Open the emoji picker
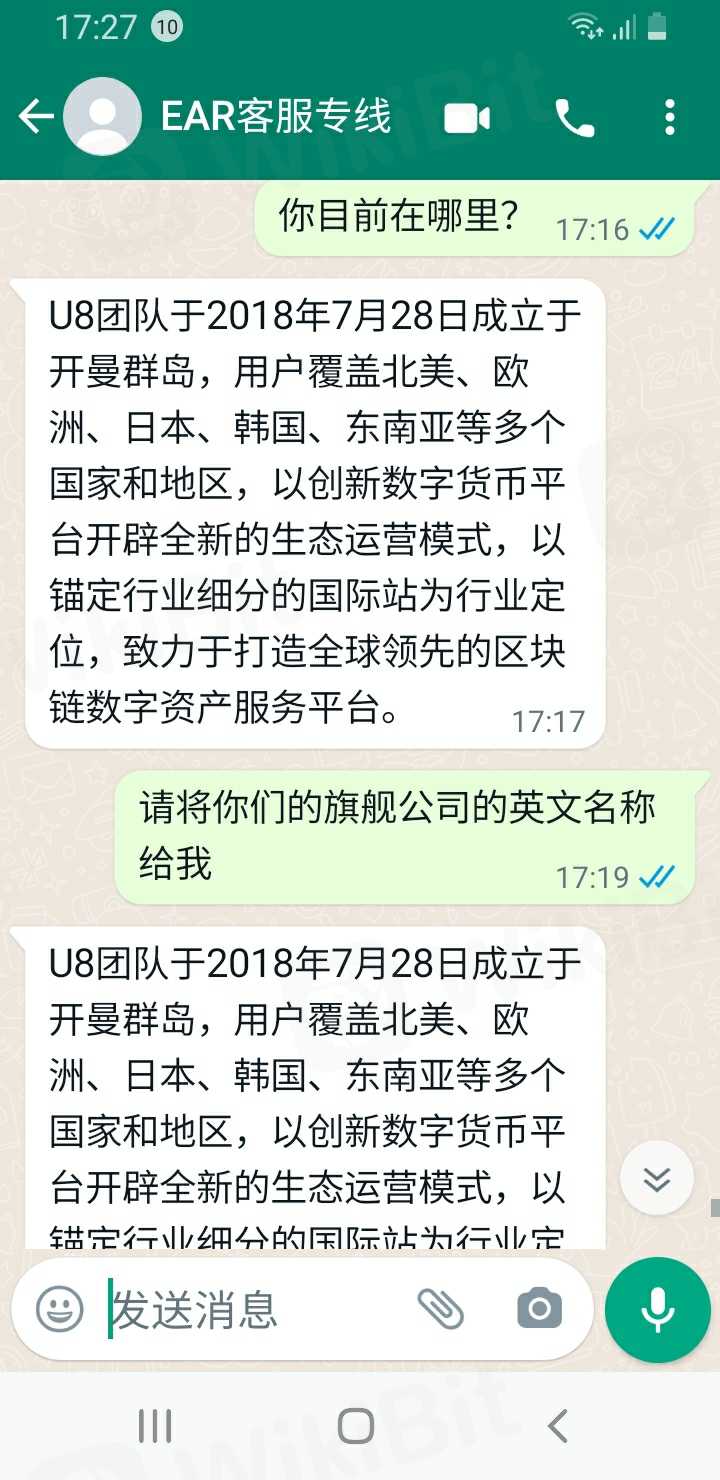The image size is (720, 1480). coord(60,1309)
